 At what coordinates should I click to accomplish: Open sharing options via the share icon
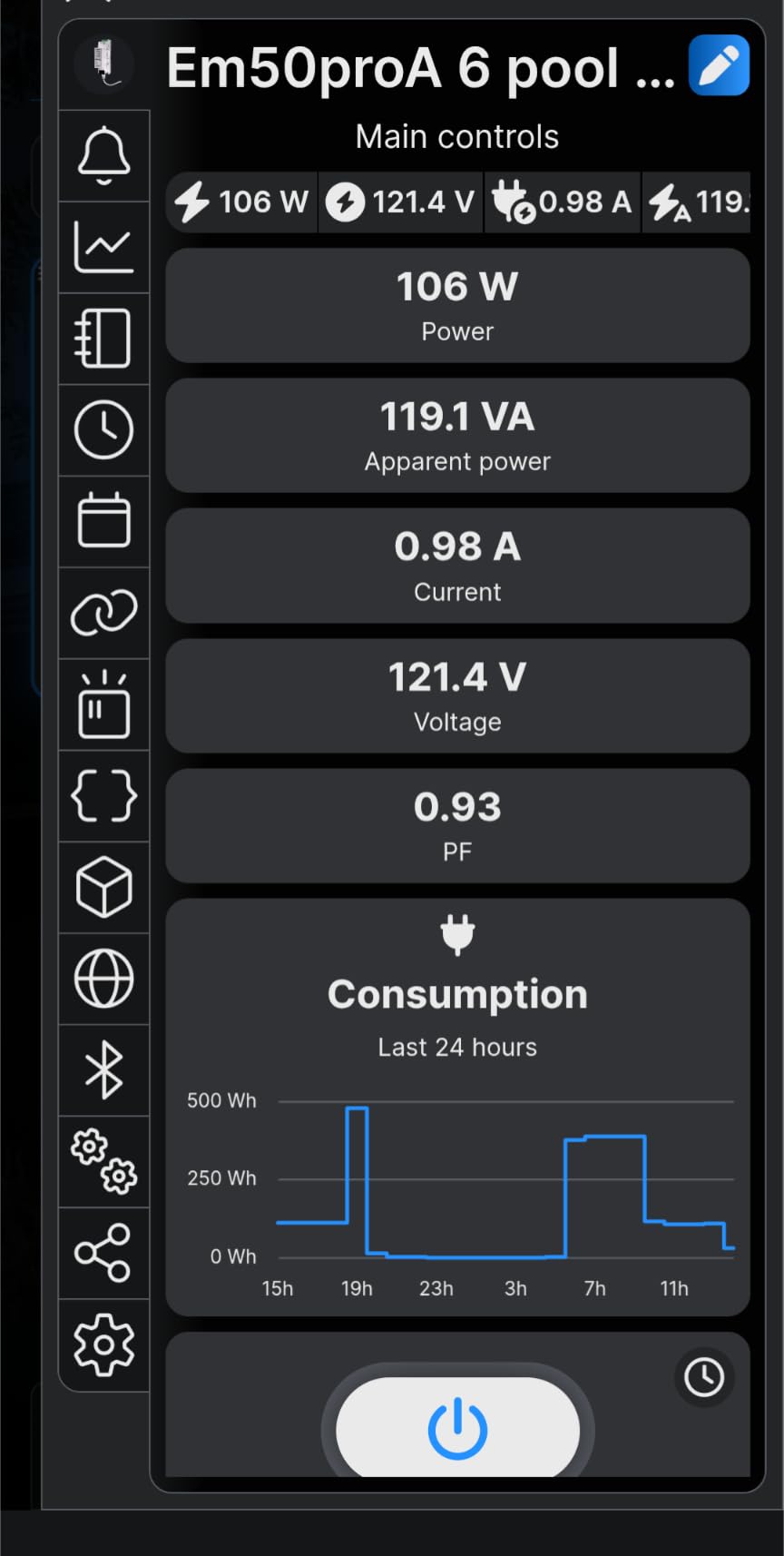pyautogui.click(x=103, y=1254)
